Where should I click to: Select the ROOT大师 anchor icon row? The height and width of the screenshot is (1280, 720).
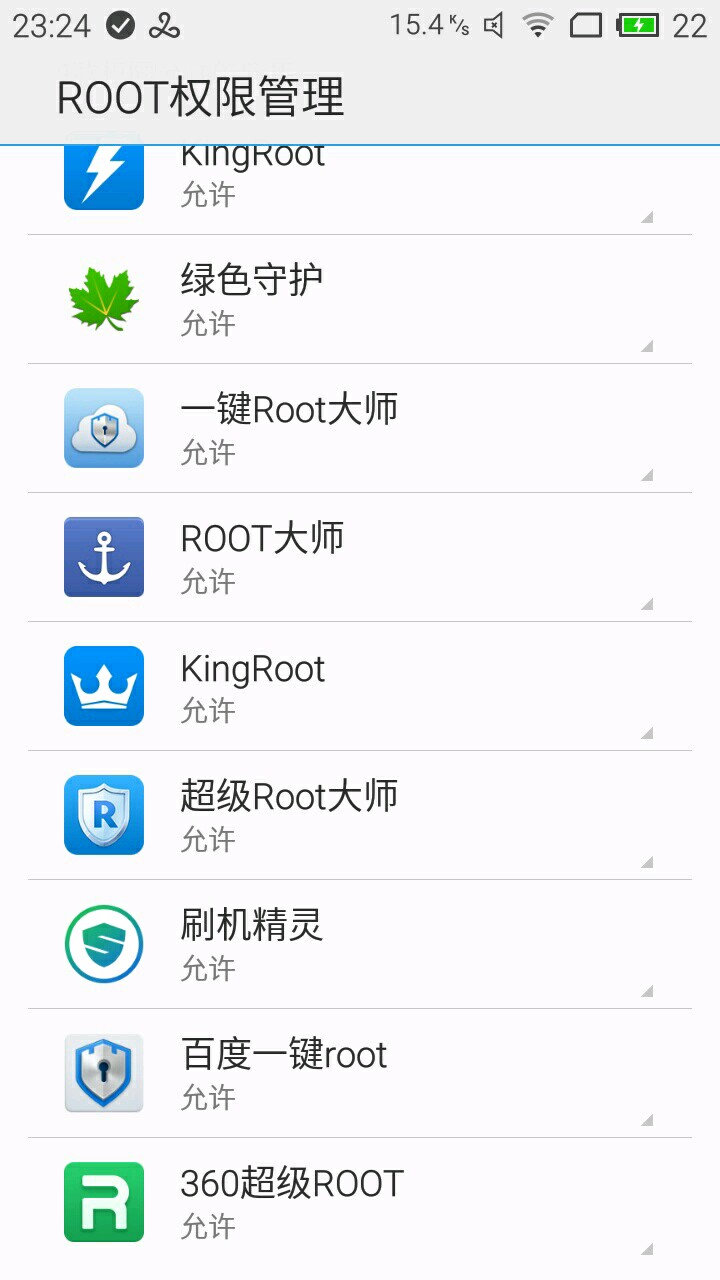pos(360,557)
